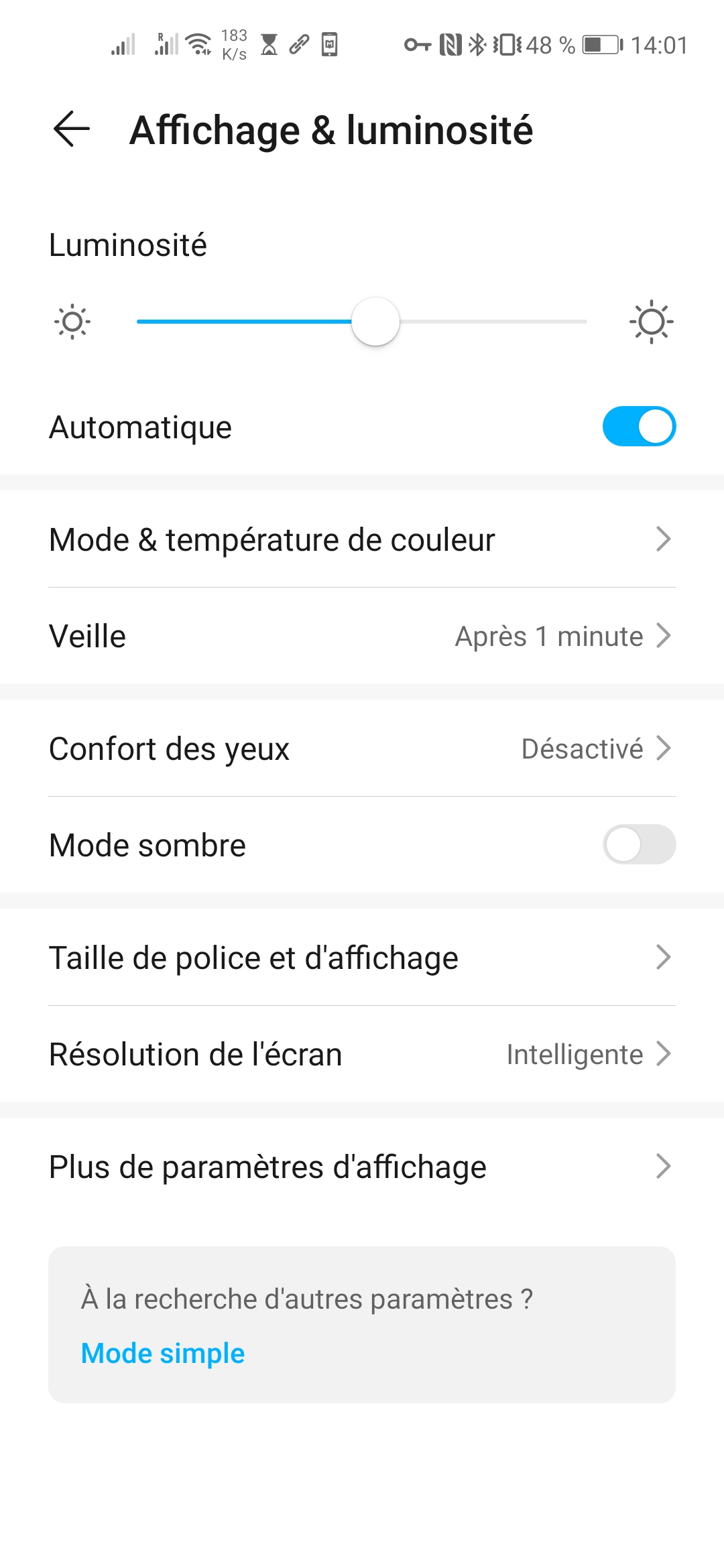This screenshot has width=724, height=1568.
Task: Tap the Wi-Fi icon in the status bar
Action: pyautogui.click(x=198, y=44)
